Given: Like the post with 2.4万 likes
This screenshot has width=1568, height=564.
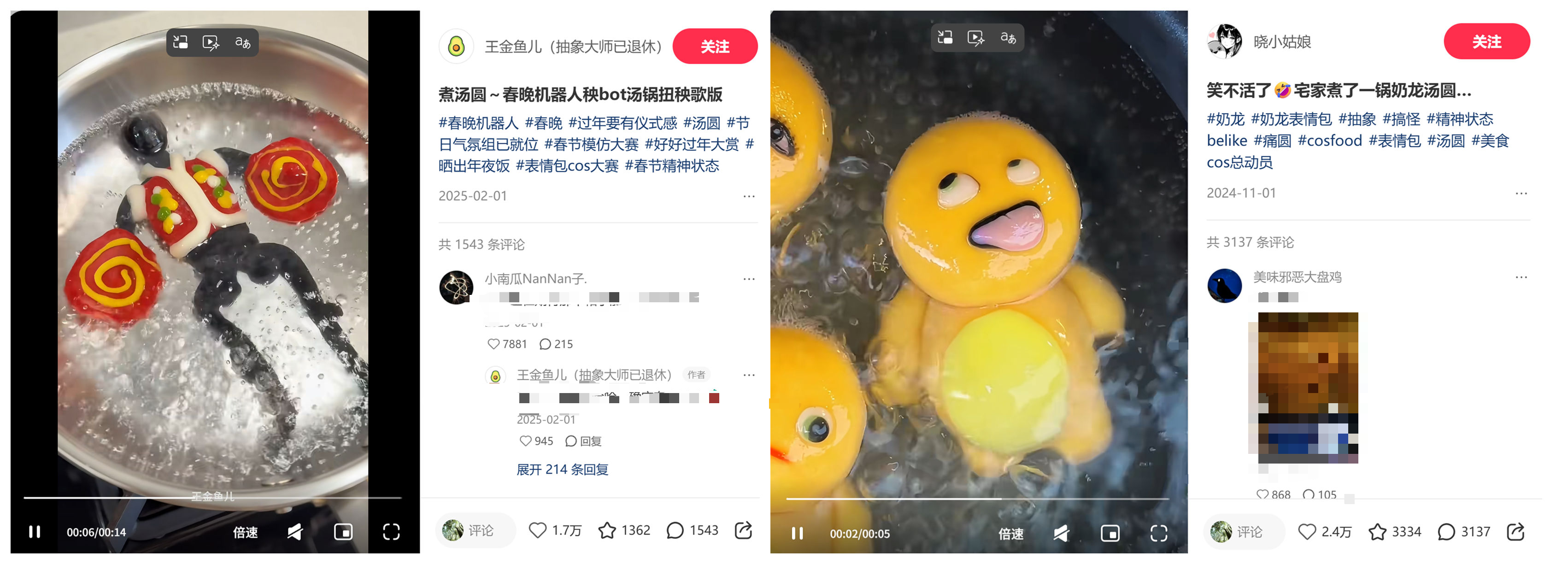Looking at the screenshot, I should tap(1306, 532).
